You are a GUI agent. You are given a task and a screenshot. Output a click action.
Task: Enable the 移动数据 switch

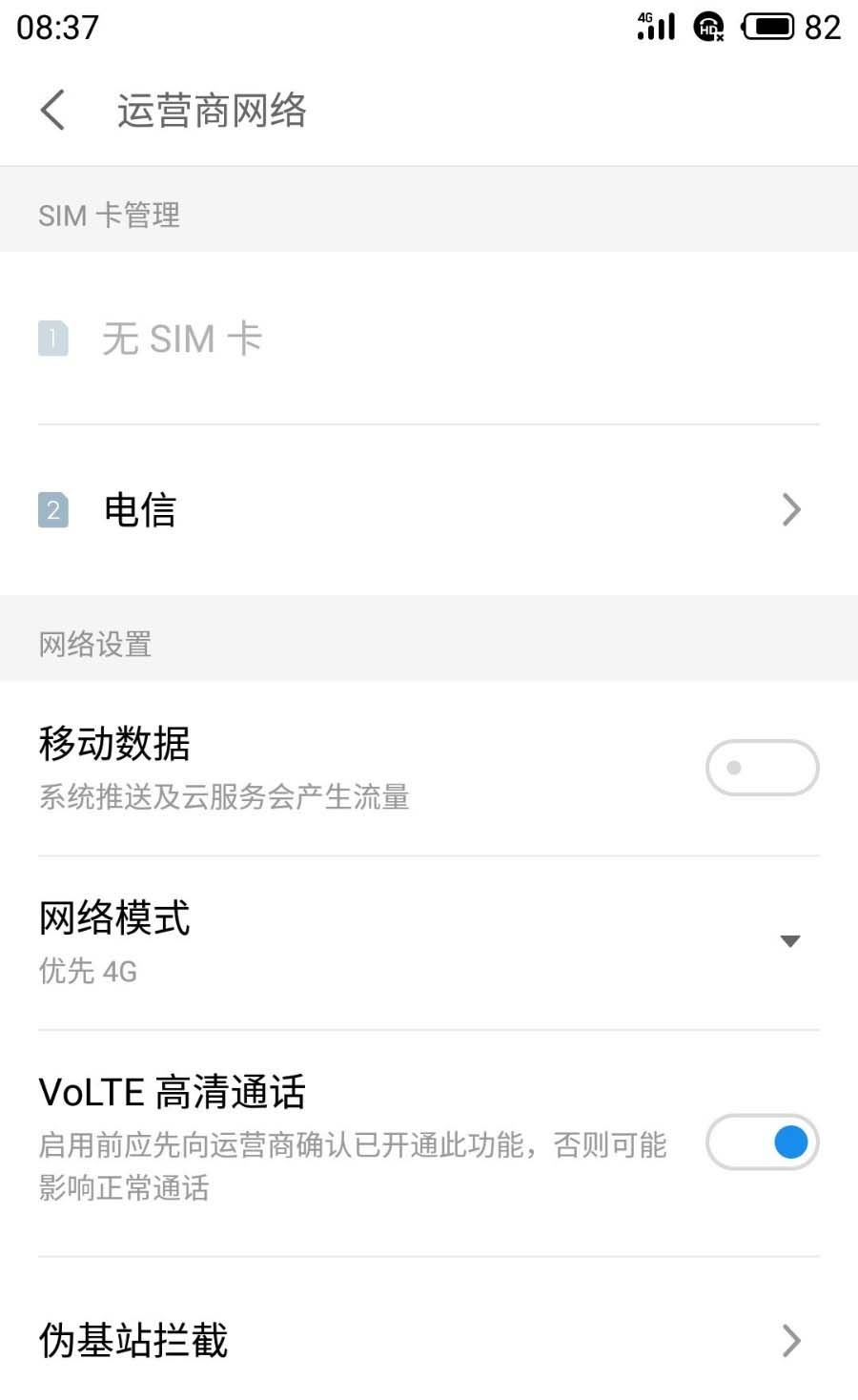pos(762,768)
